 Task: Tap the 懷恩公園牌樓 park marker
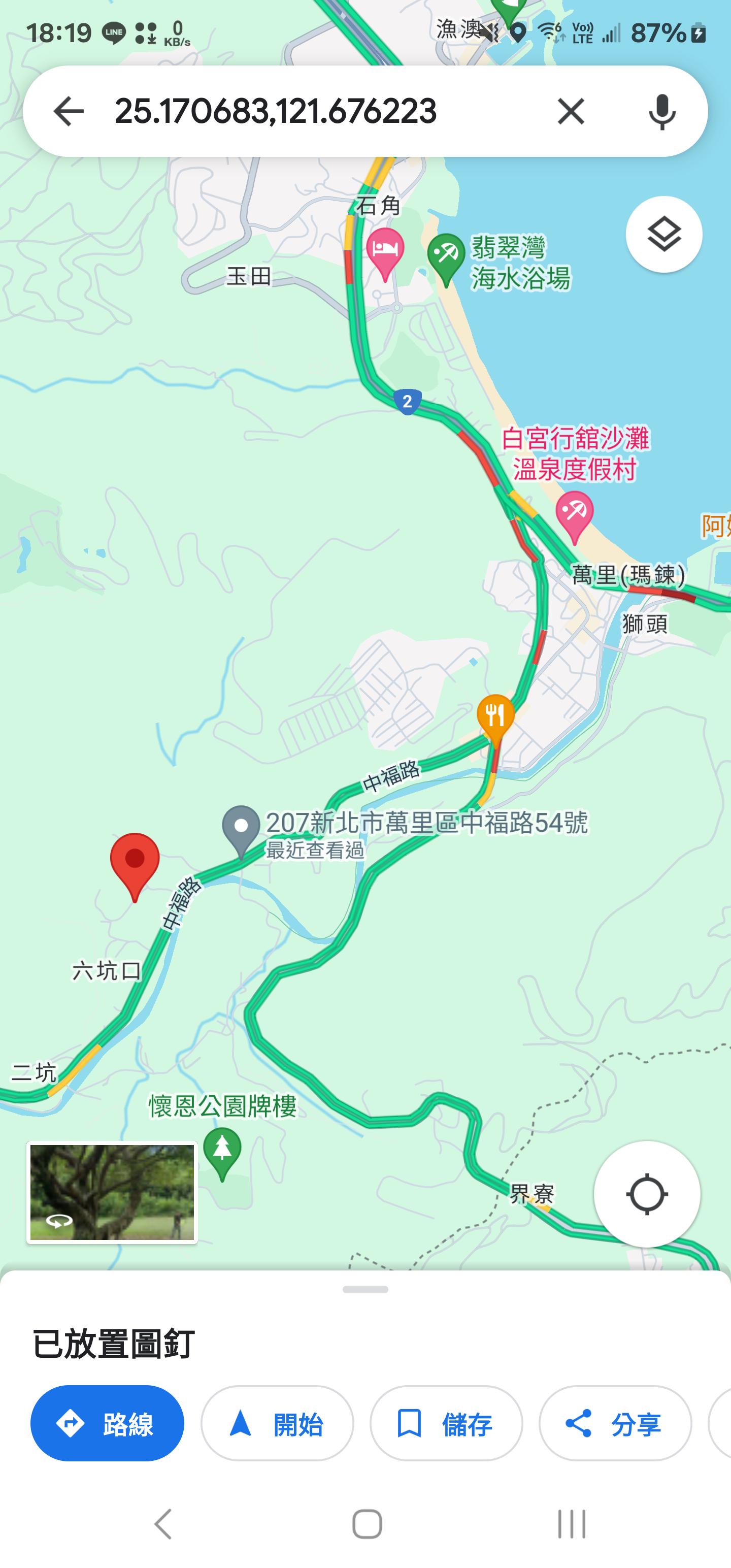pyautogui.click(x=222, y=1151)
